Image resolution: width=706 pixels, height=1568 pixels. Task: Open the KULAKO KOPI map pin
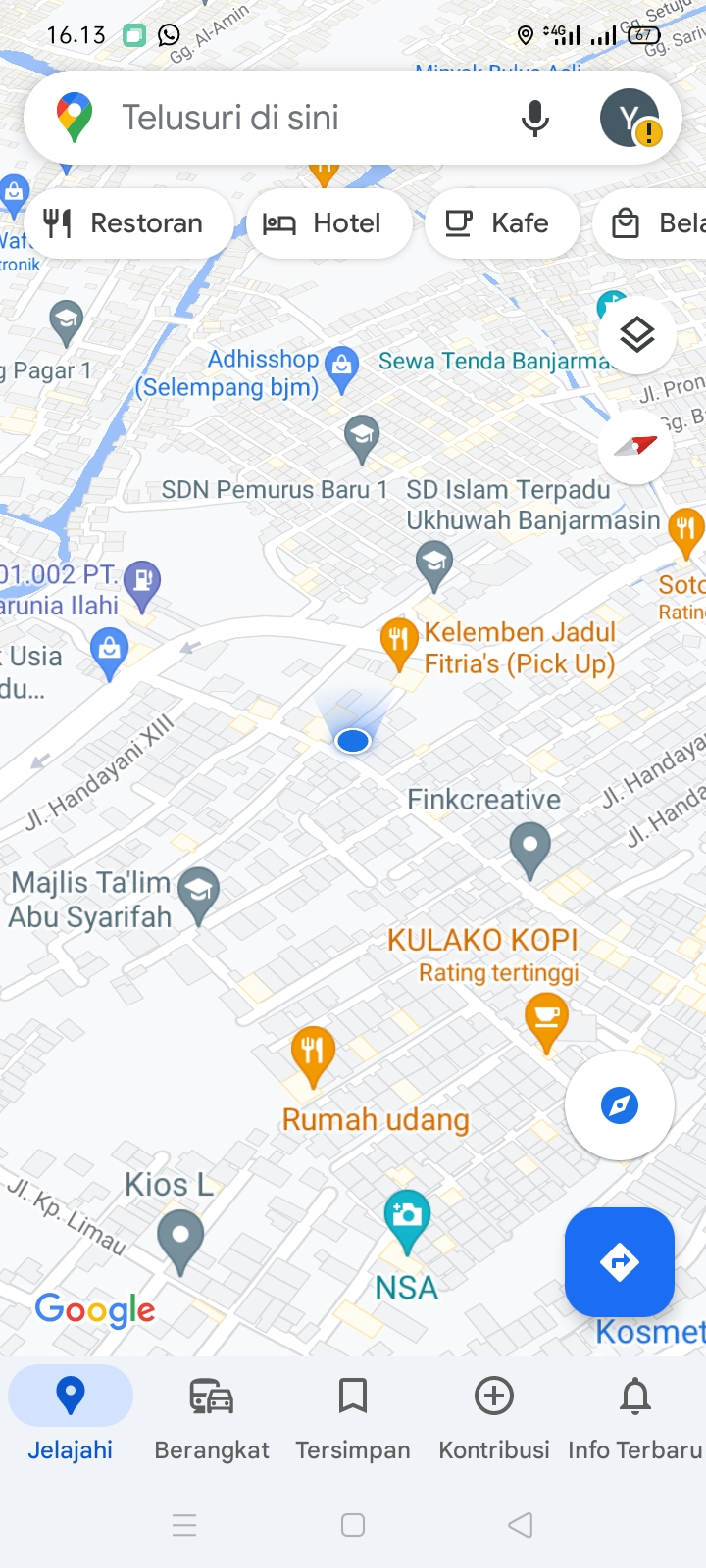tap(546, 1021)
